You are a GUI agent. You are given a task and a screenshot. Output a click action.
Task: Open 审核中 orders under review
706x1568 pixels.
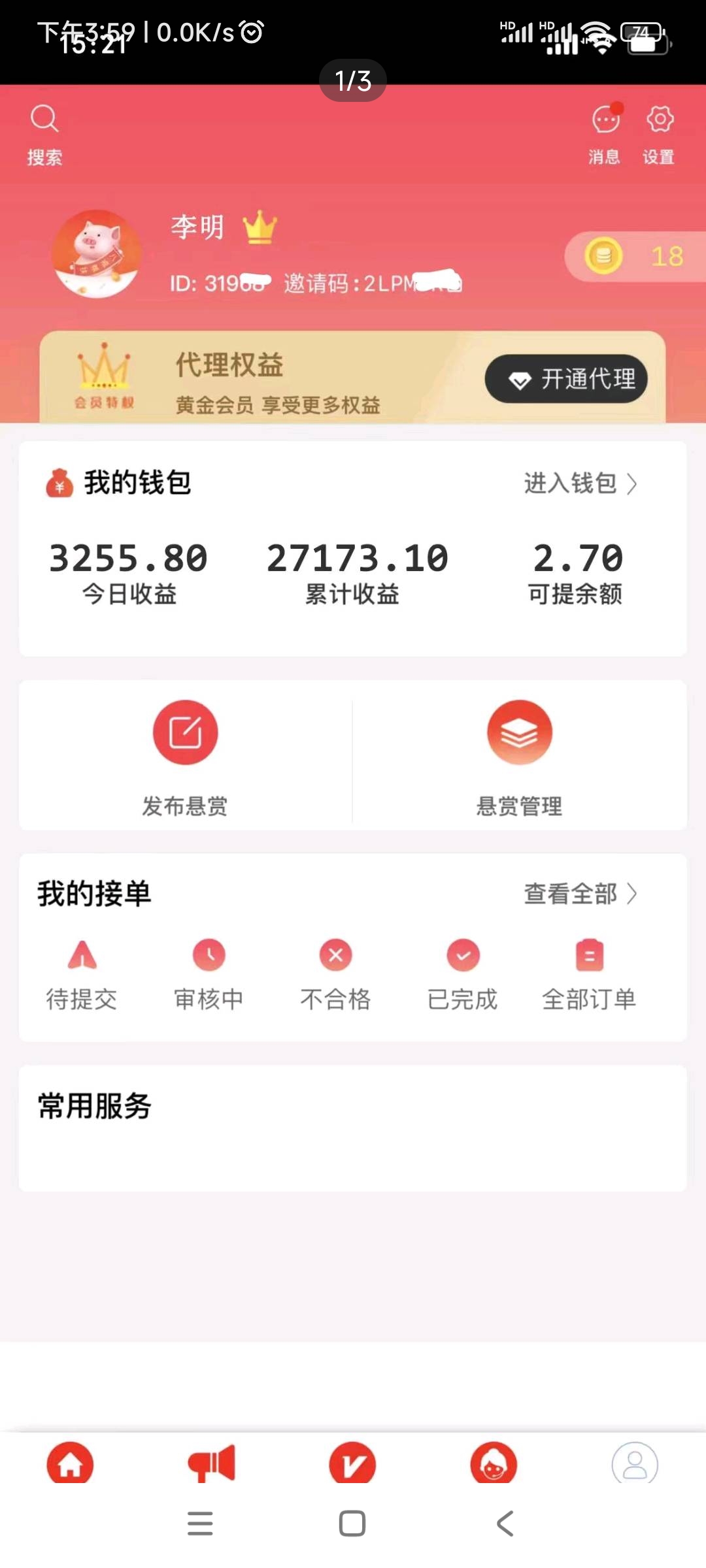point(209,973)
